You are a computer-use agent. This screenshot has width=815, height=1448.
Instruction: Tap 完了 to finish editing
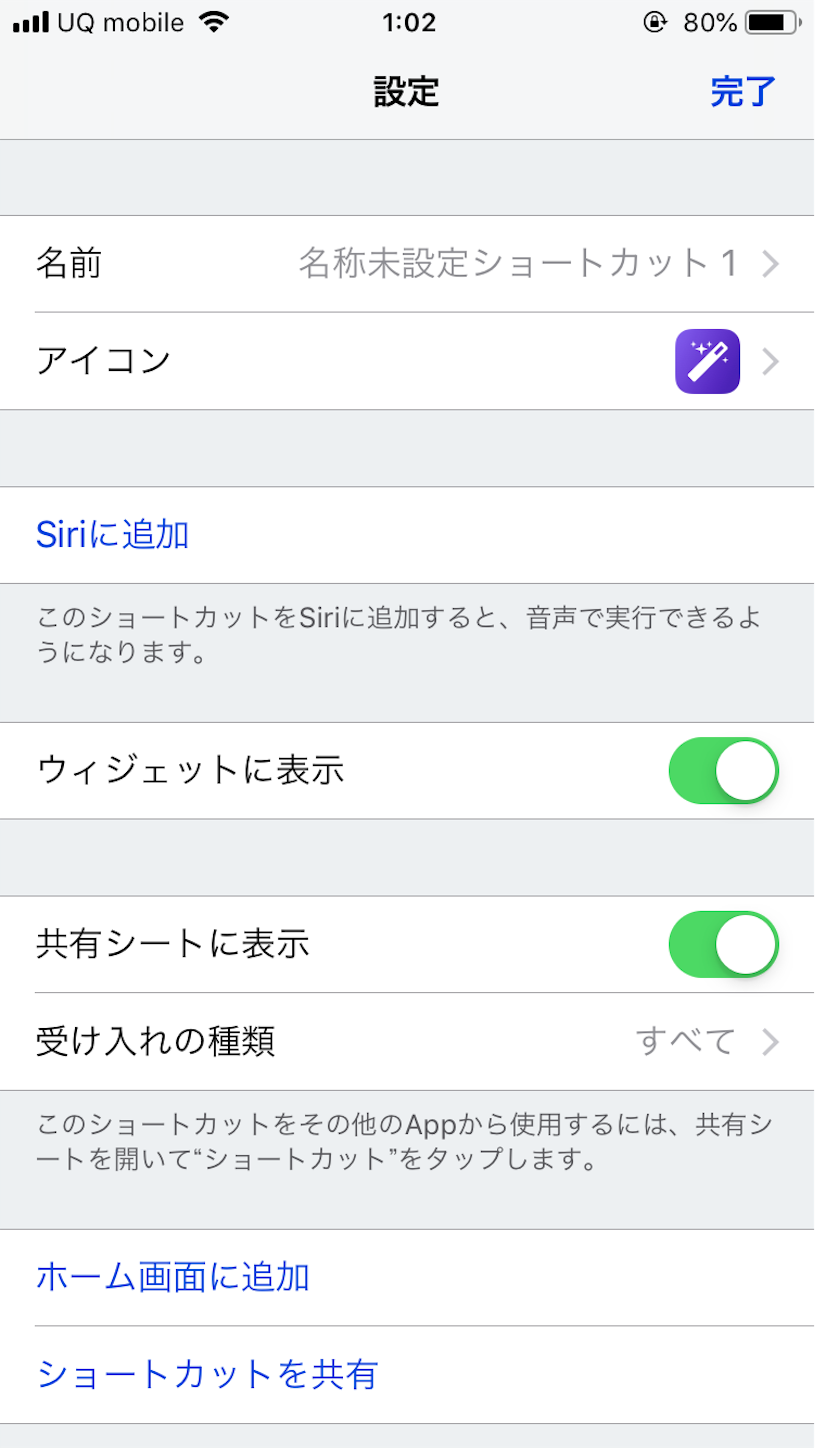pyautogui.click(x=741, y=91)
